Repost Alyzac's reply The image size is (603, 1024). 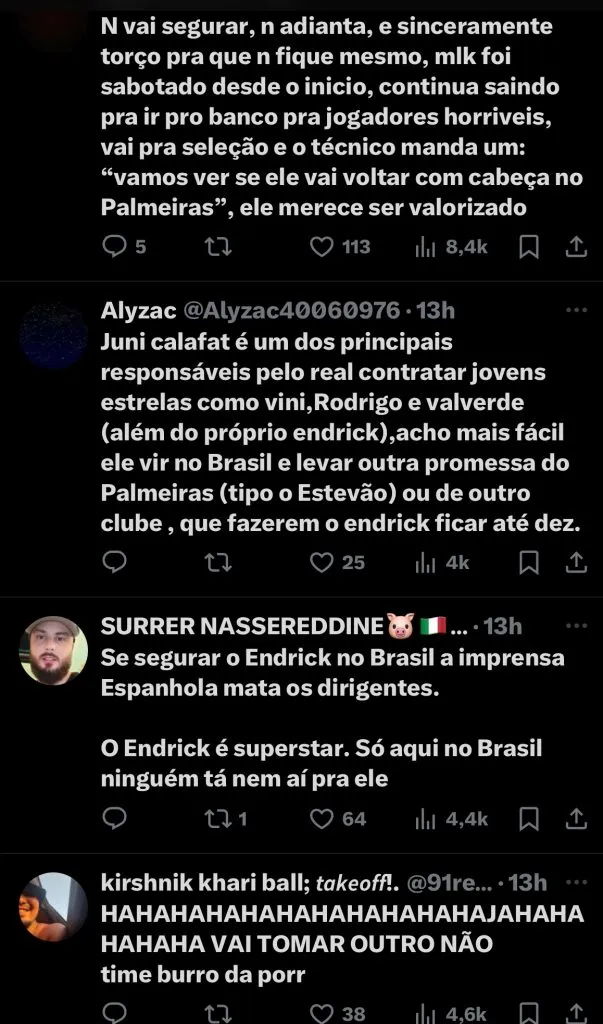(x=212, y=563)
